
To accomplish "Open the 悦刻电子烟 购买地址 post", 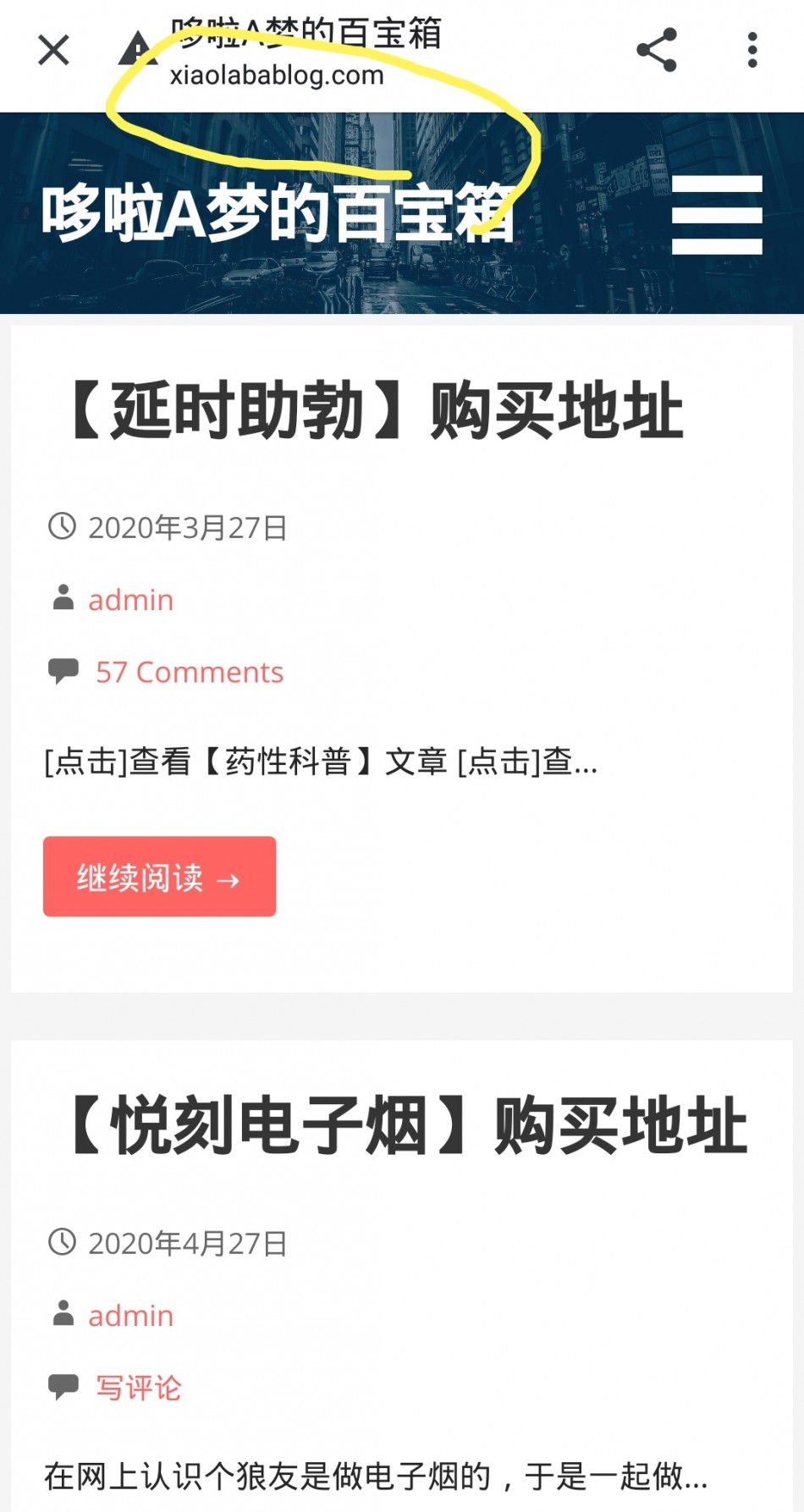I will (x=406, y=1126).
